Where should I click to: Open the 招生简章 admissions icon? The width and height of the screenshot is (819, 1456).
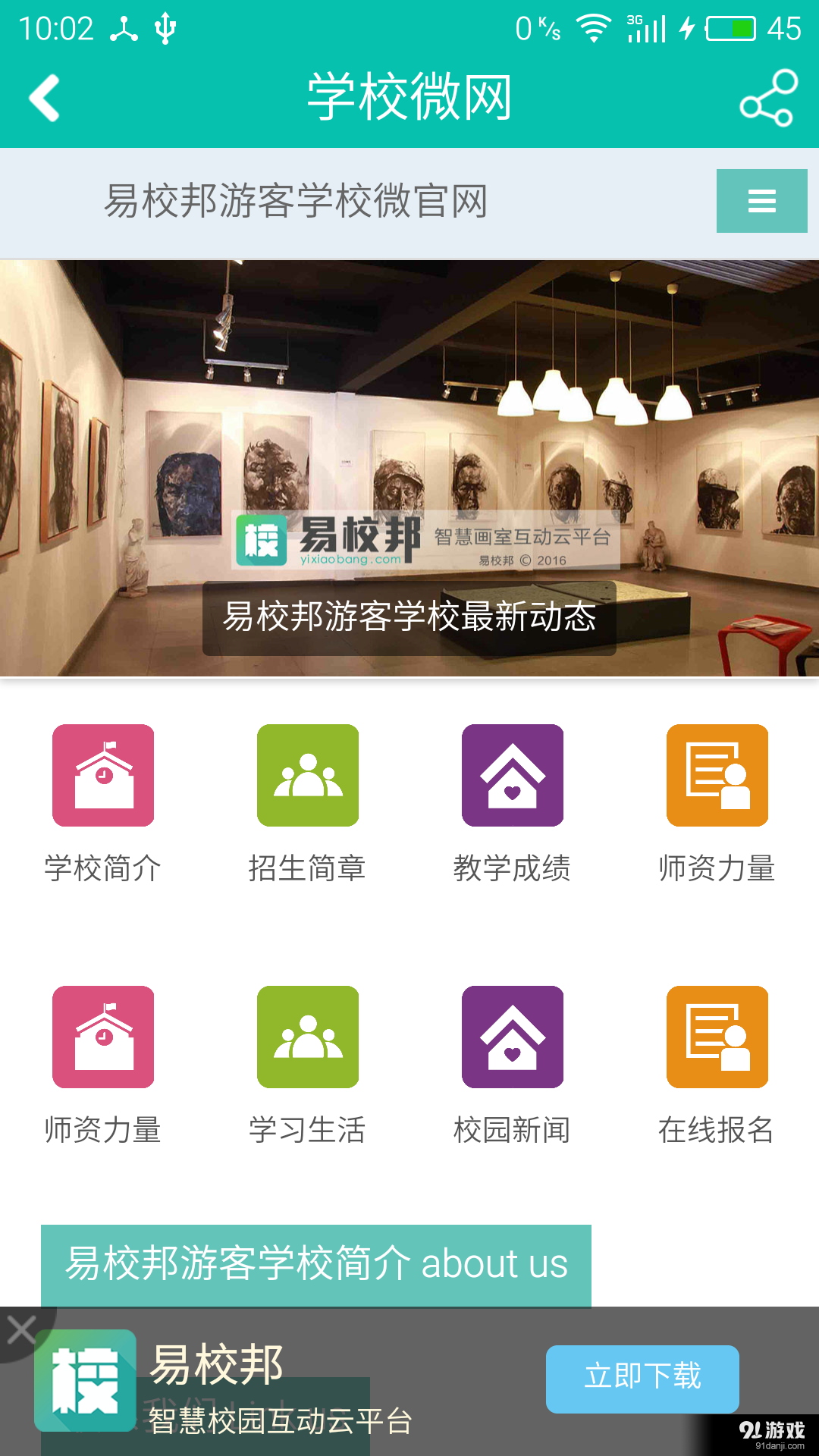[x=307, y=773]
